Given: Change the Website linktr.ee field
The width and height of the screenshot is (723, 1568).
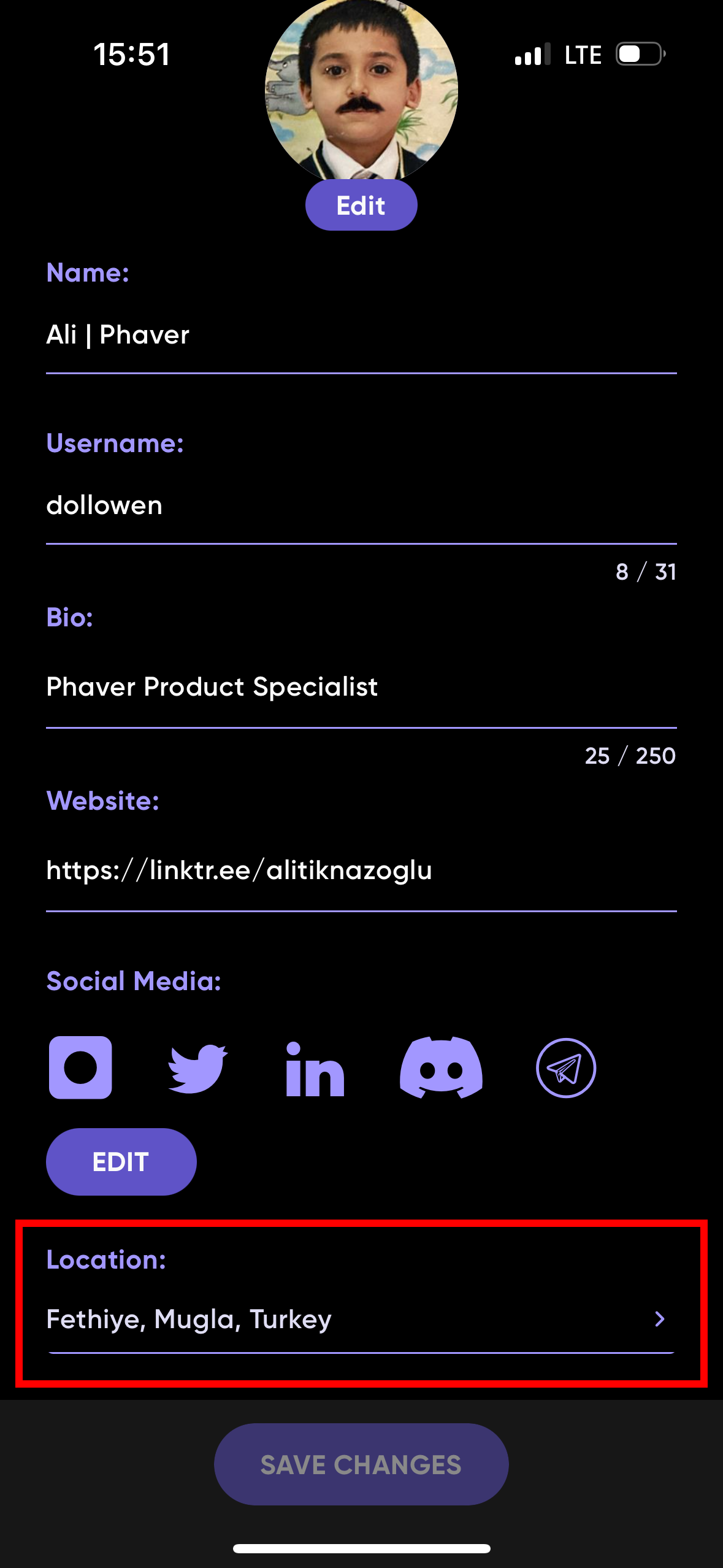Looking at the screenshot, I should coord(361,870).
